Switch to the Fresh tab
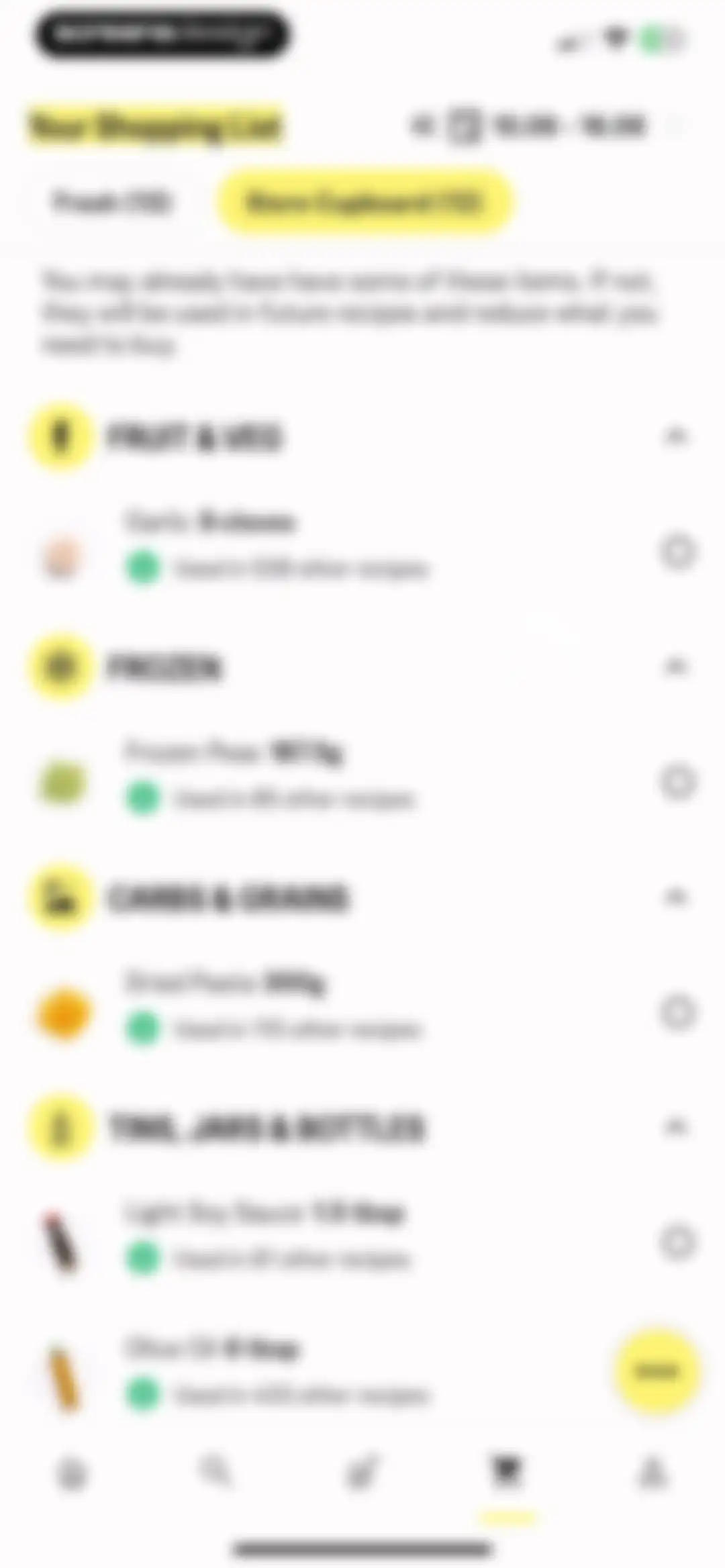 point(111,202)
